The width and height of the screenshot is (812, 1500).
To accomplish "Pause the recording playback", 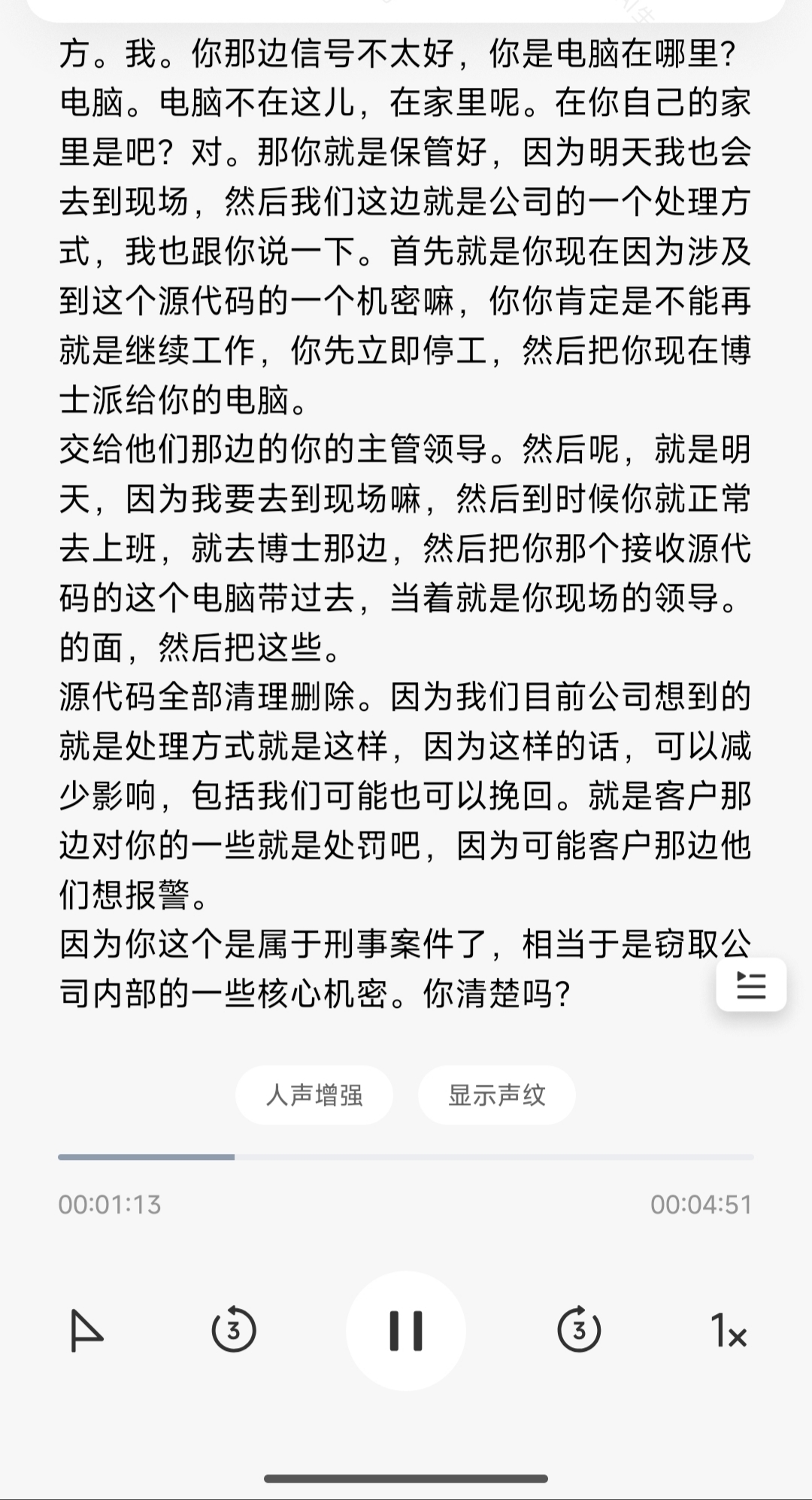I will [x=406, y=1331].
